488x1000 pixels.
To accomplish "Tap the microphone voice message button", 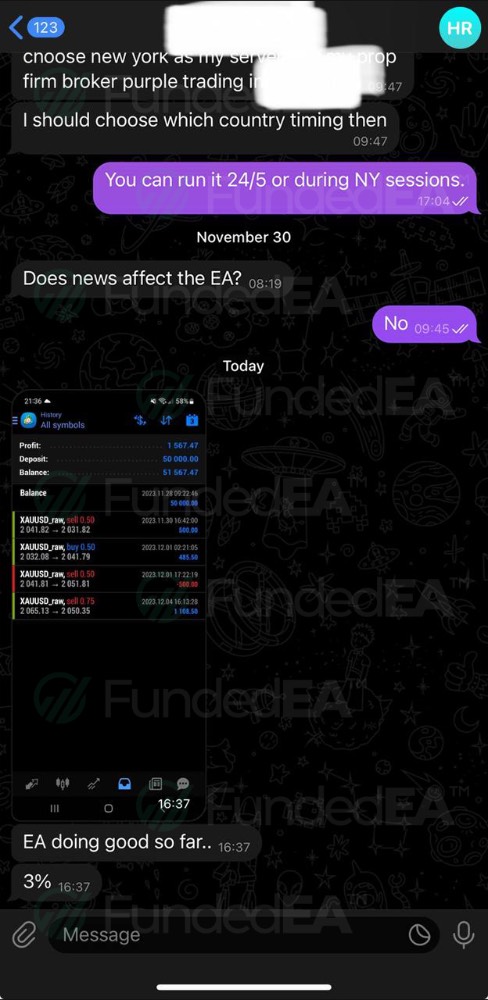I will [464, 935].
